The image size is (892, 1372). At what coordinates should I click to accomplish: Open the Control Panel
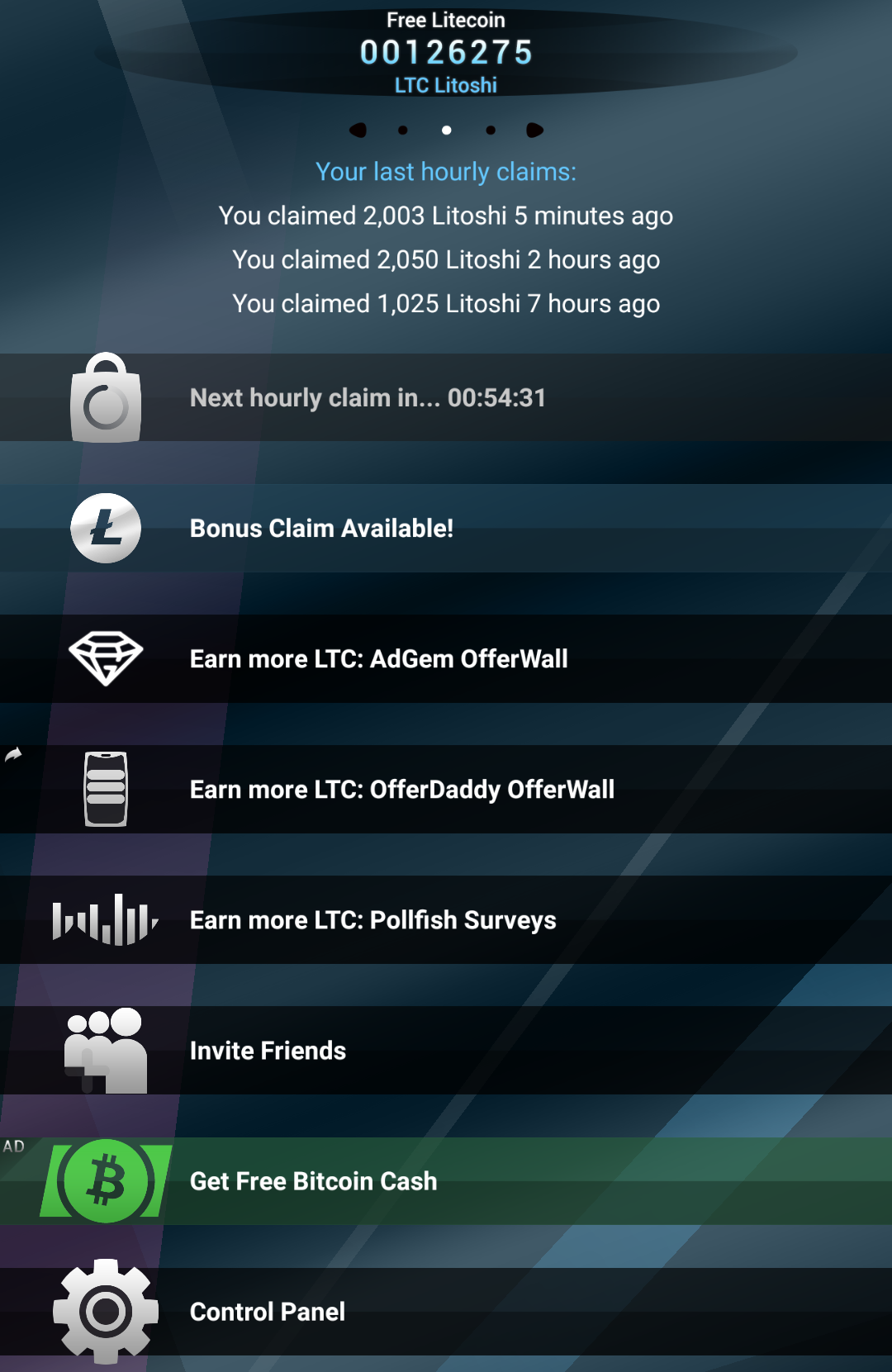coord(446,1312)
